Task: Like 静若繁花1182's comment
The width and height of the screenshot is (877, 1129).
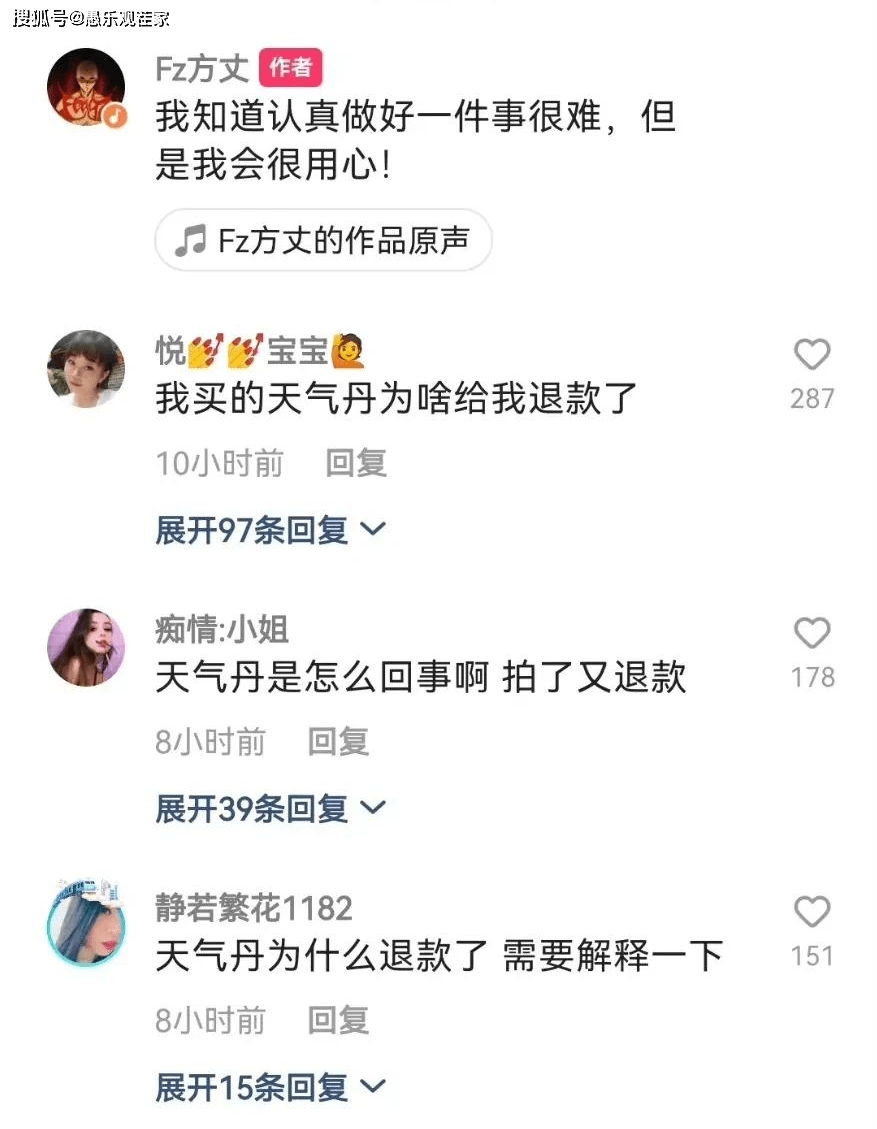Action: [x=811, y=911]
